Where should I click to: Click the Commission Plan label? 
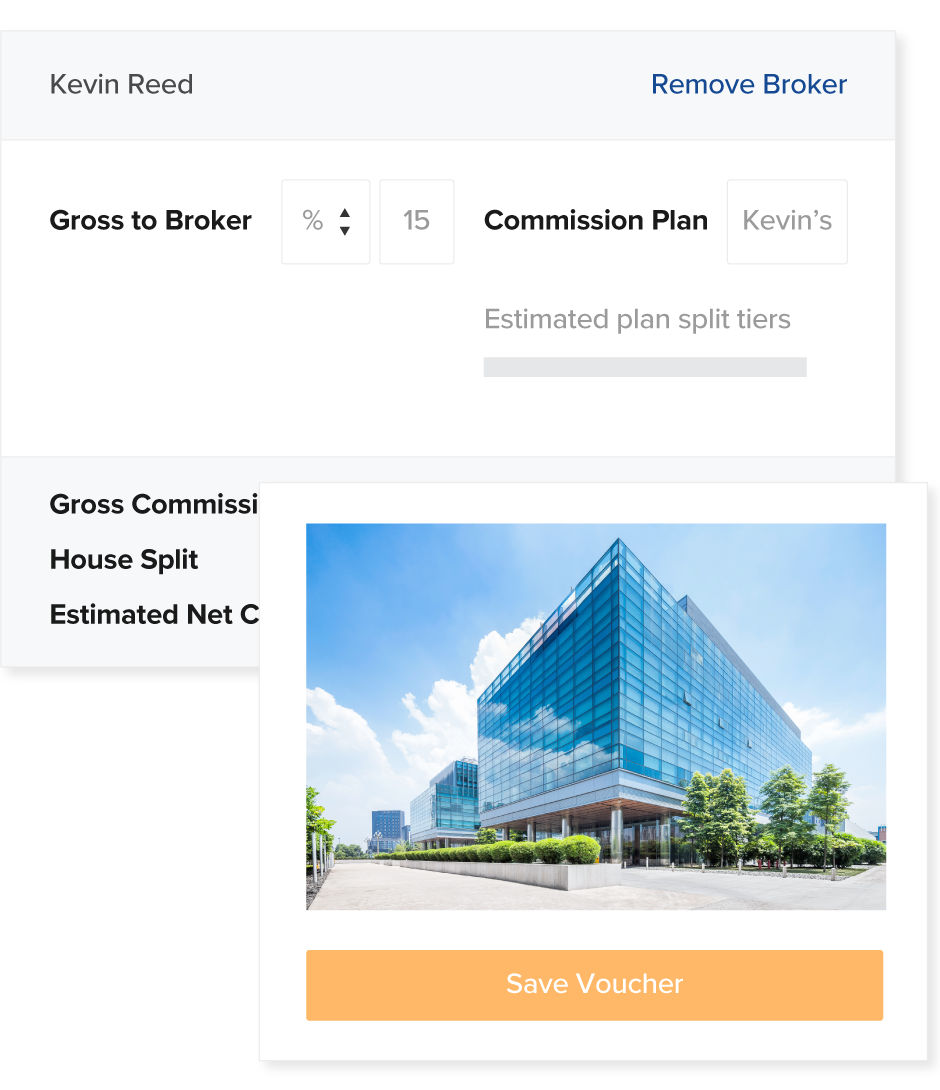tap(596, 221)
